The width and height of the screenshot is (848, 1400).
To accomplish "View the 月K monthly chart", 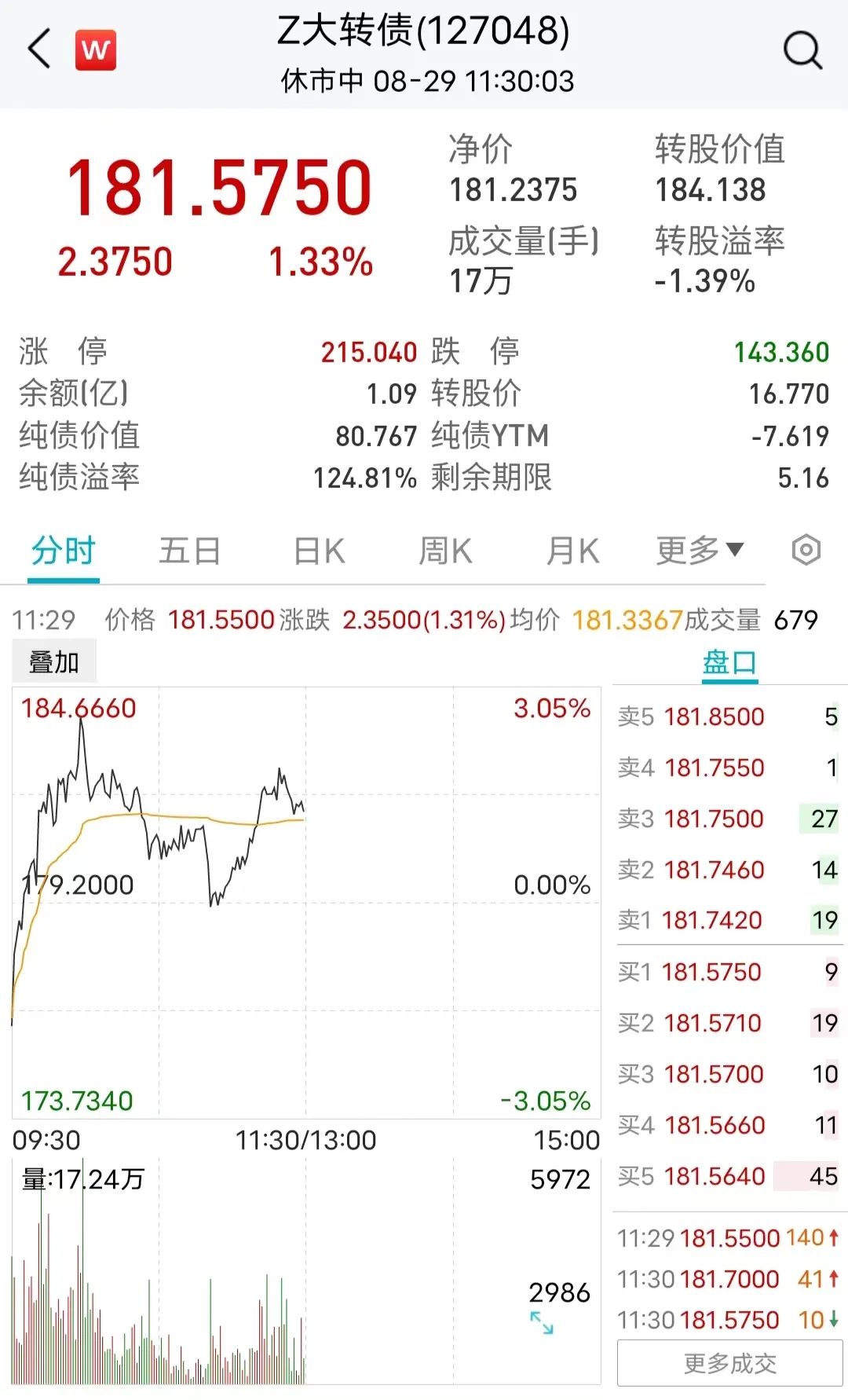I will (572, 551).
